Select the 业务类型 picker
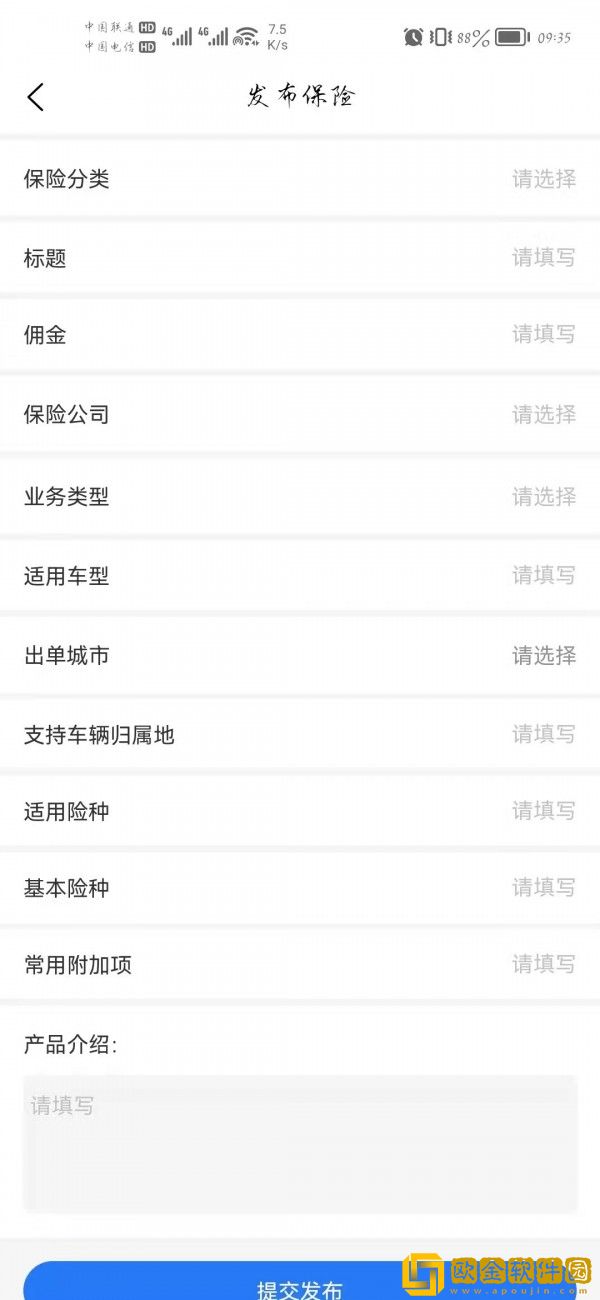 tap(543, 496)
